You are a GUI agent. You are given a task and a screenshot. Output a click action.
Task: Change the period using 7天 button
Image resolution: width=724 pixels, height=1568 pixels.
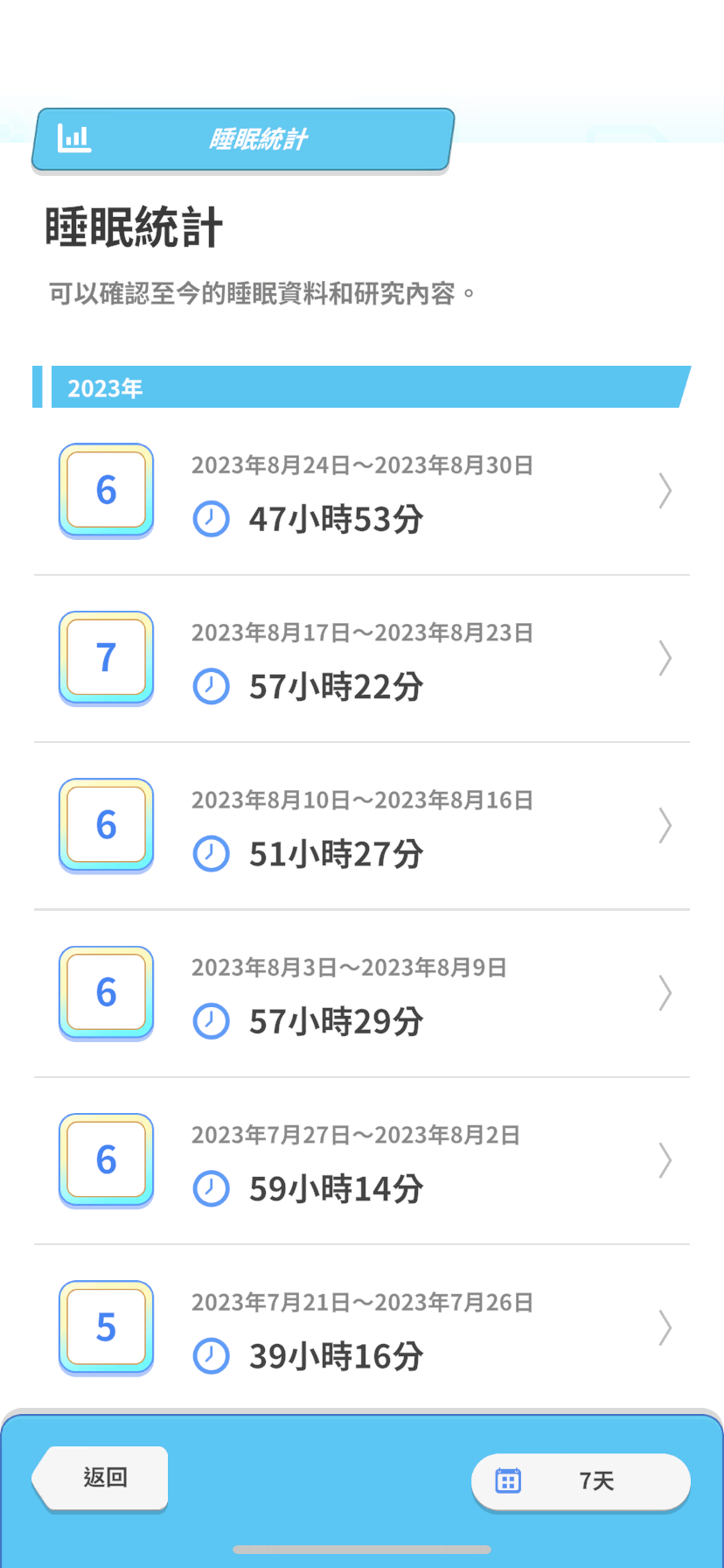[x=581, y=1480]
